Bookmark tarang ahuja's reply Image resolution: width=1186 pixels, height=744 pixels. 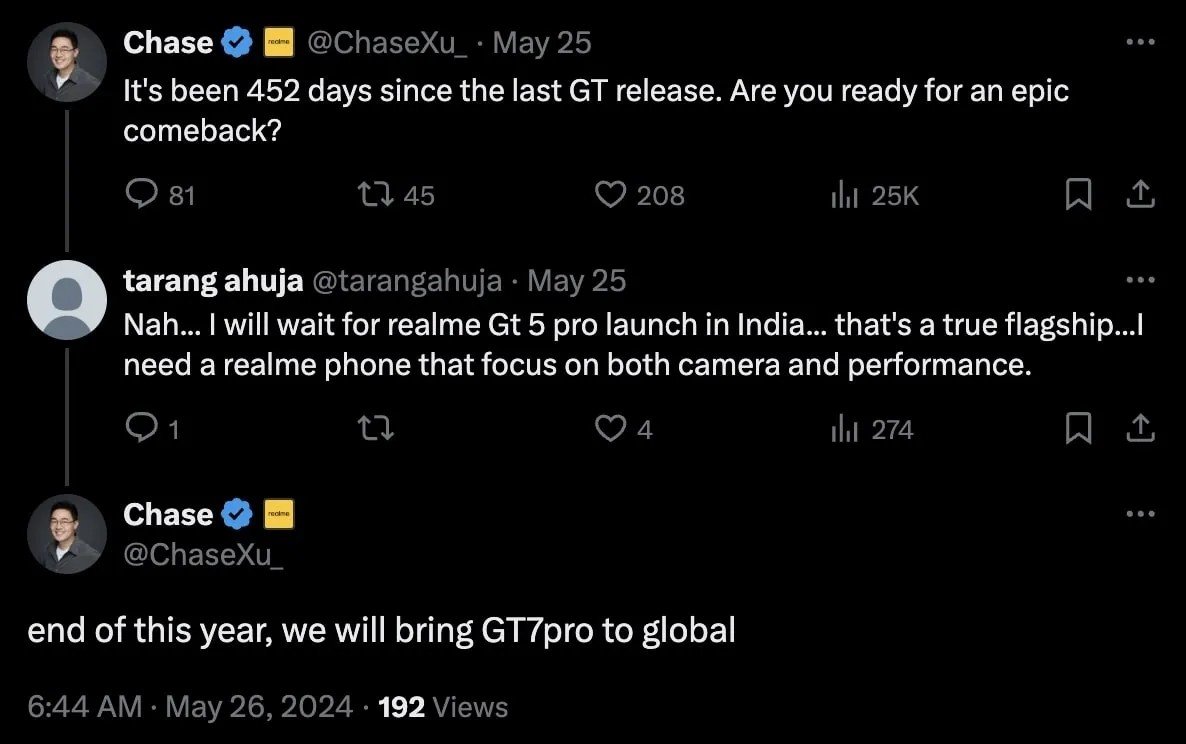click(1077, 429)
